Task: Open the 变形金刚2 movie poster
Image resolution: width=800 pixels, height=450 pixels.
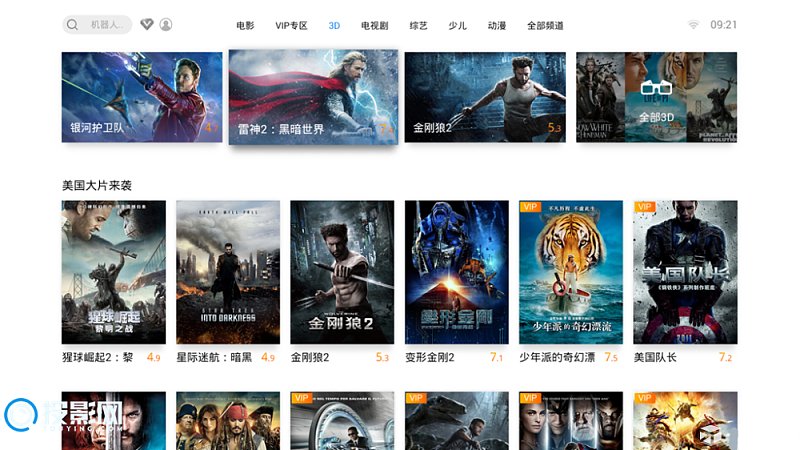Action: point(456,272)
